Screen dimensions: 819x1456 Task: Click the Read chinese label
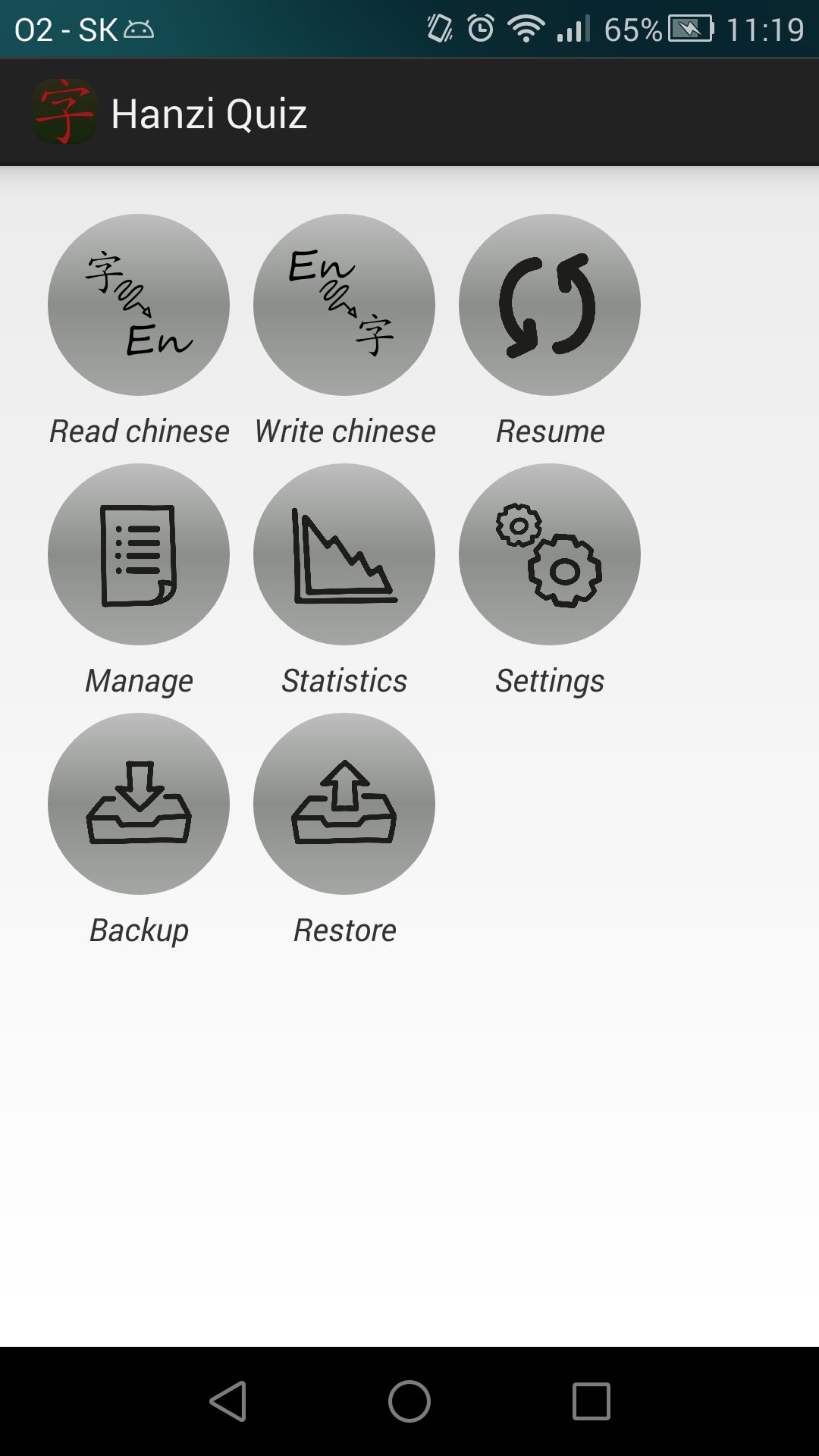[x=139, y=431]
